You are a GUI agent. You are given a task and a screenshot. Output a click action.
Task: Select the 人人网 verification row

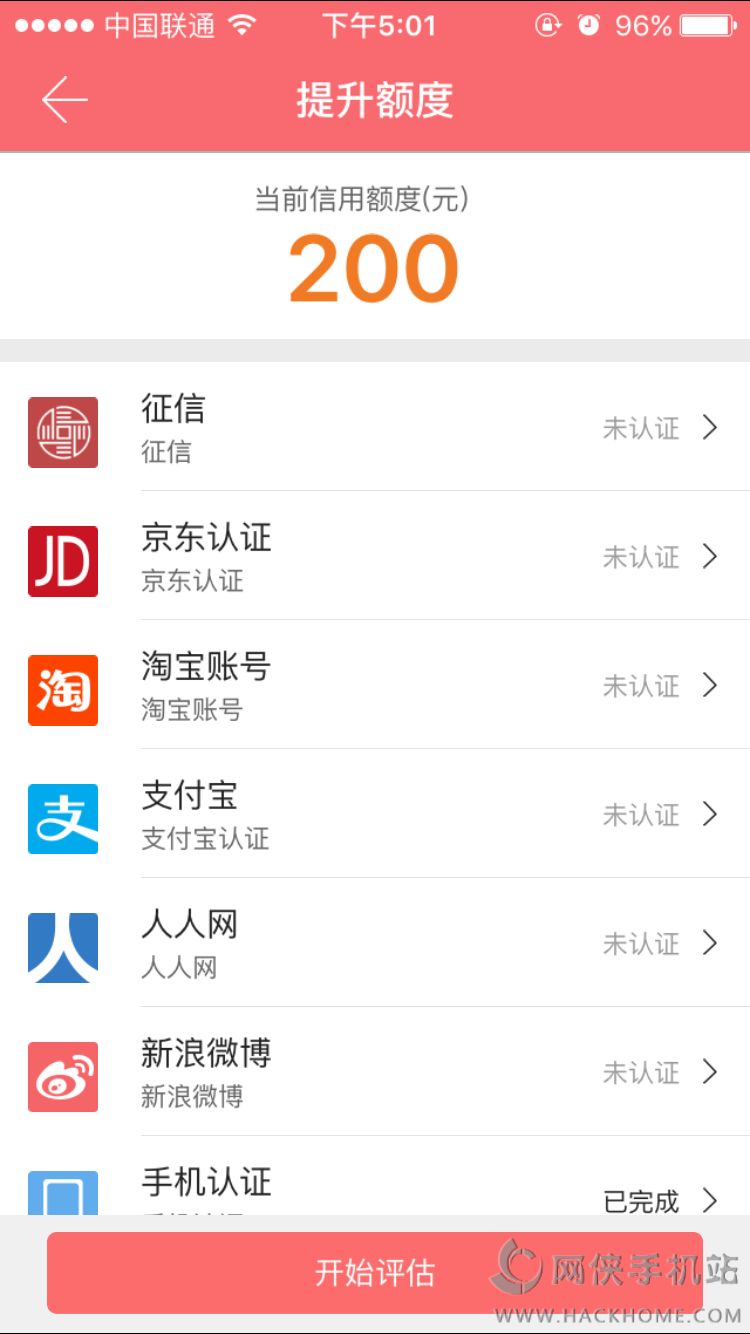pos(375,944)
